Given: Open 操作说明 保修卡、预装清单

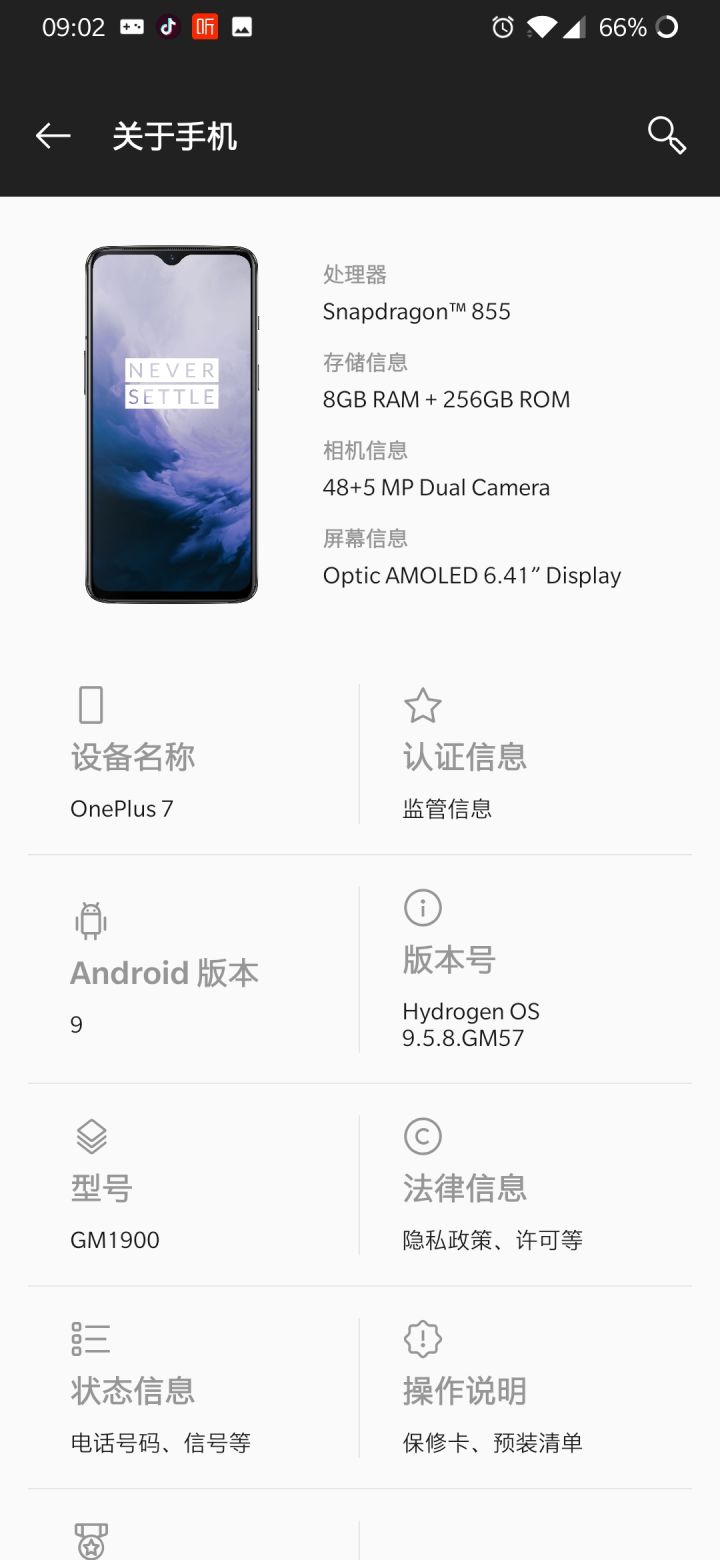Looking at the screenshot, I should point(526,1390).
